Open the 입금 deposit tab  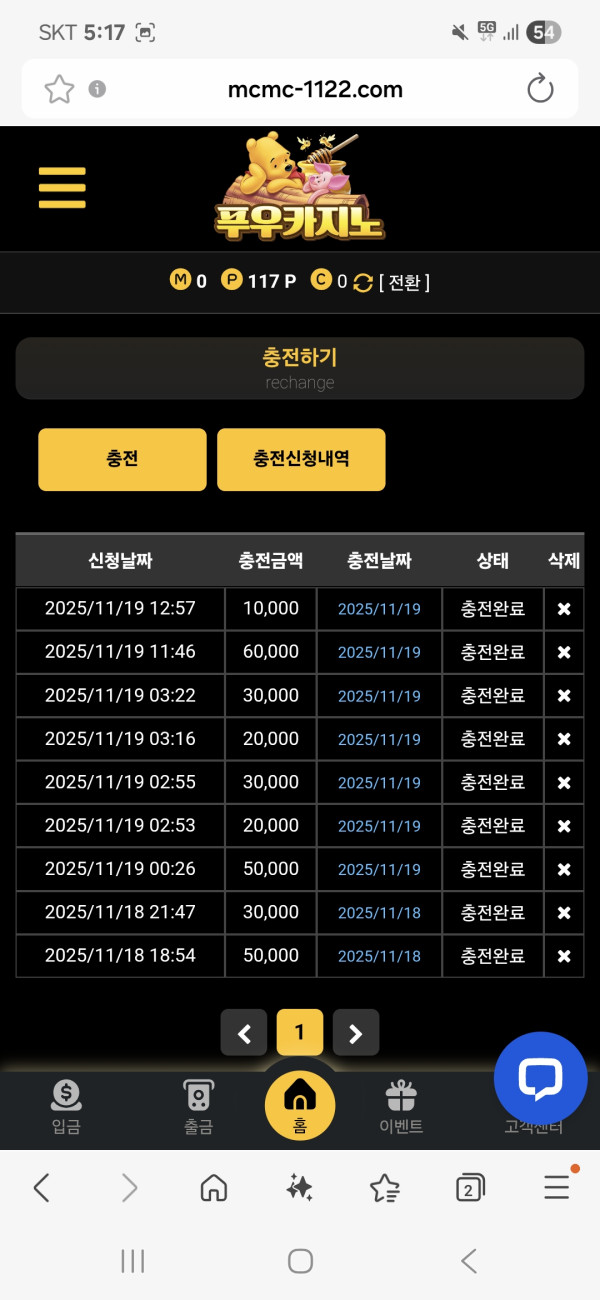pos(66,1106)
